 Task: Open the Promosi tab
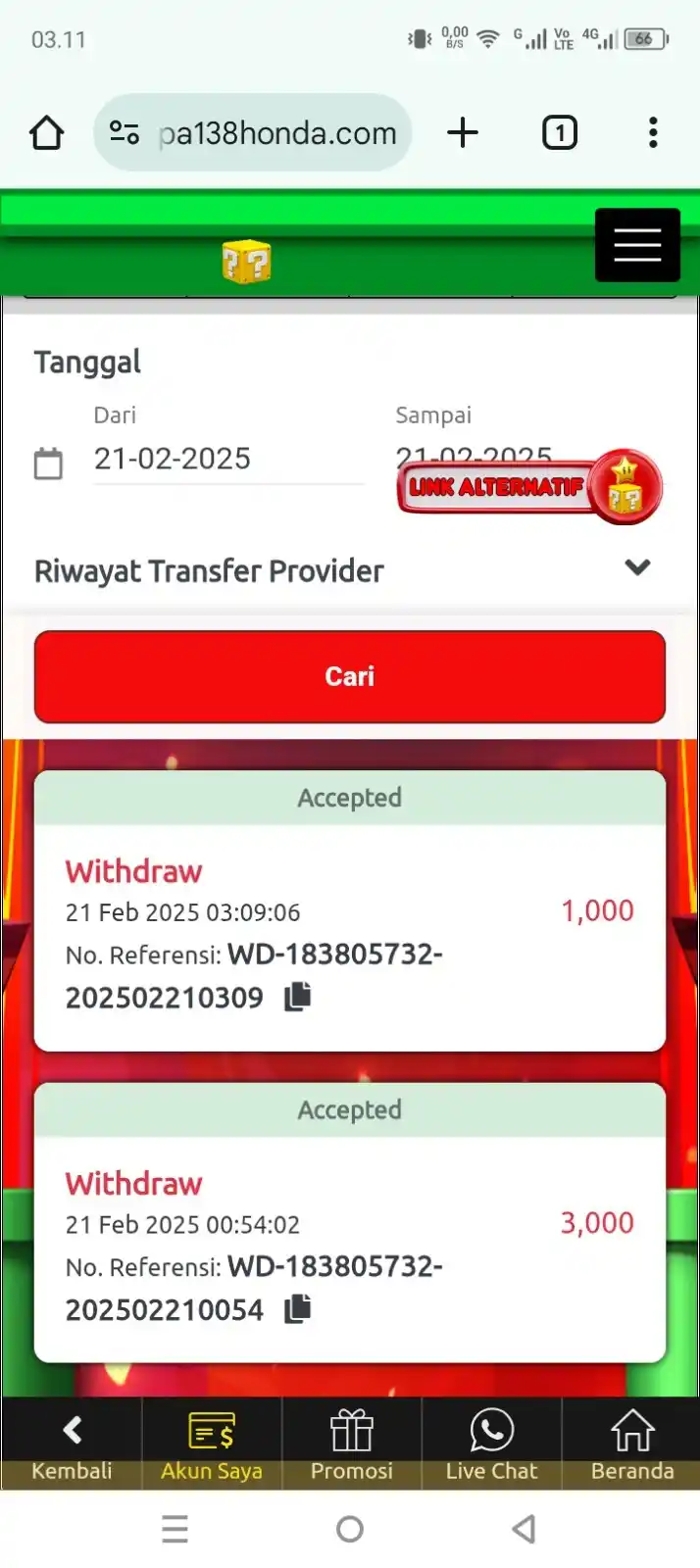point(351,1444)
